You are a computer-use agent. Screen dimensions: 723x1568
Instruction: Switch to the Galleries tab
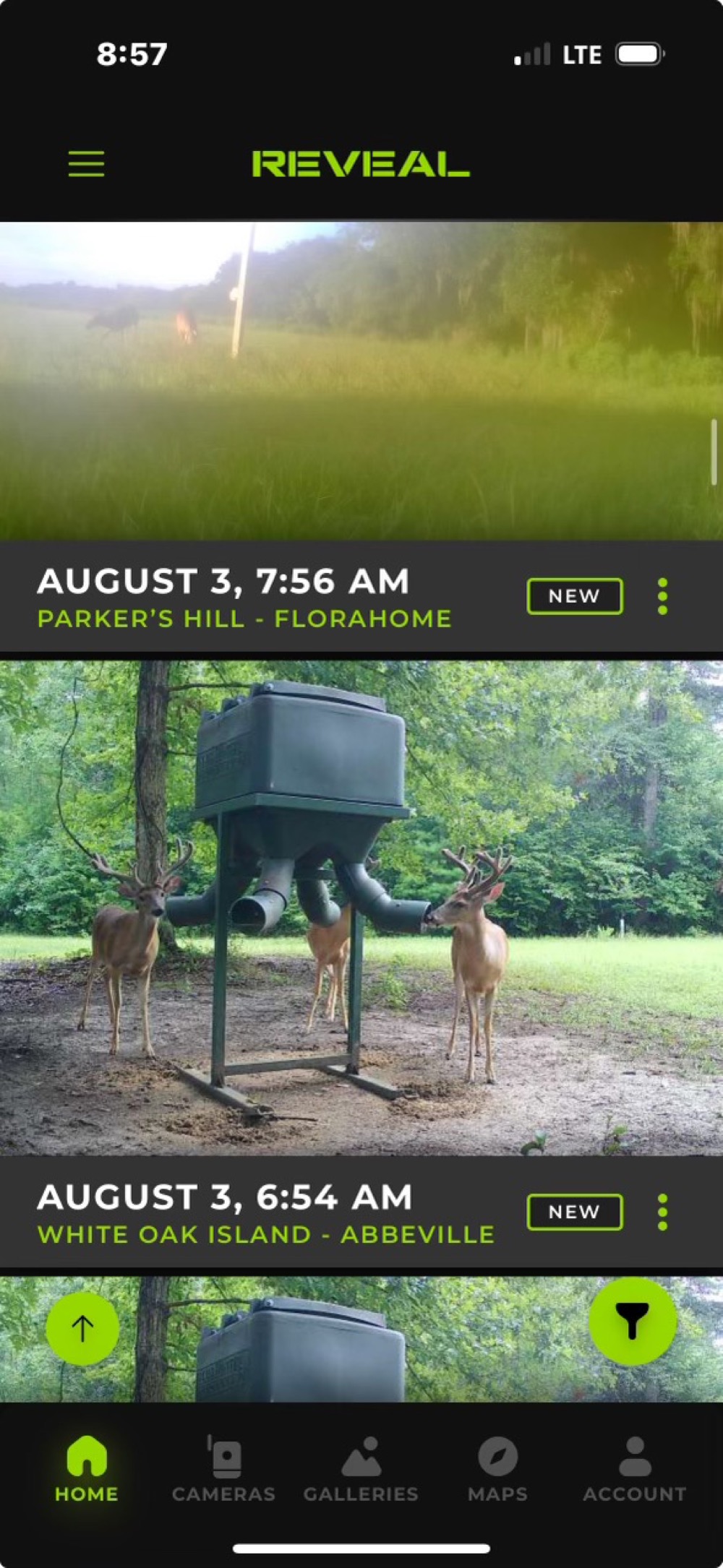pyautogui.click(x=361, y=1470)
